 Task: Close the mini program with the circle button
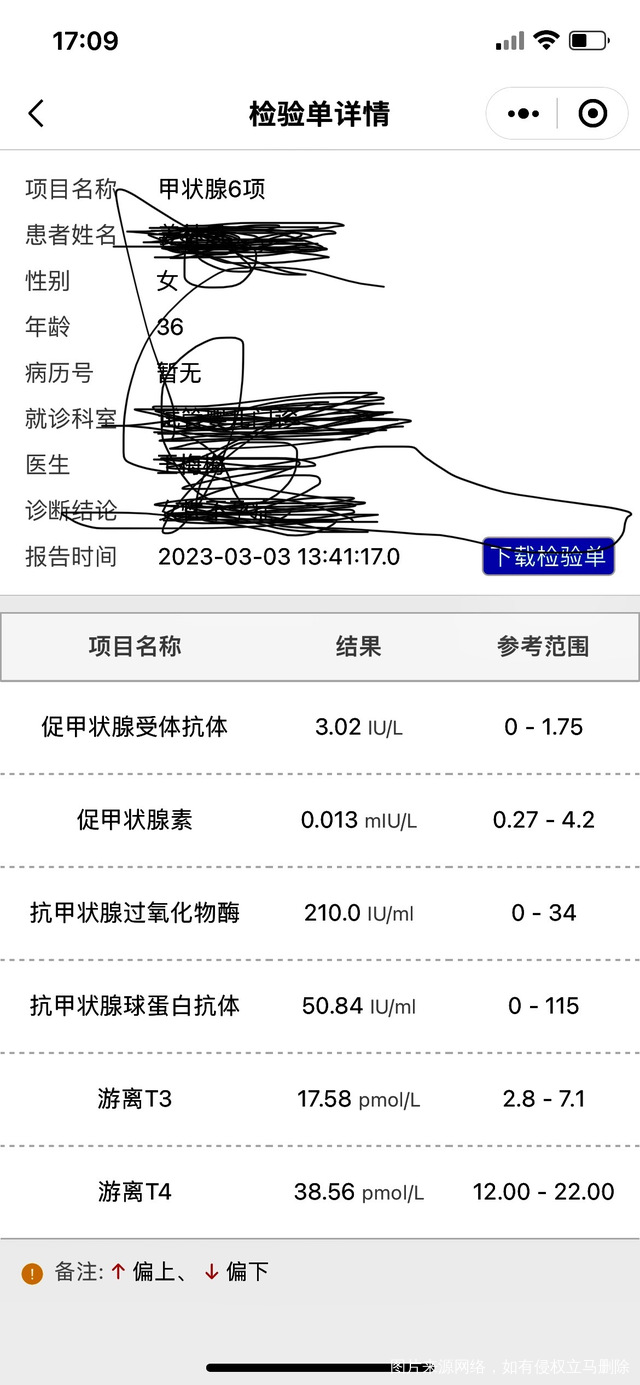click(x=593, y=114)
